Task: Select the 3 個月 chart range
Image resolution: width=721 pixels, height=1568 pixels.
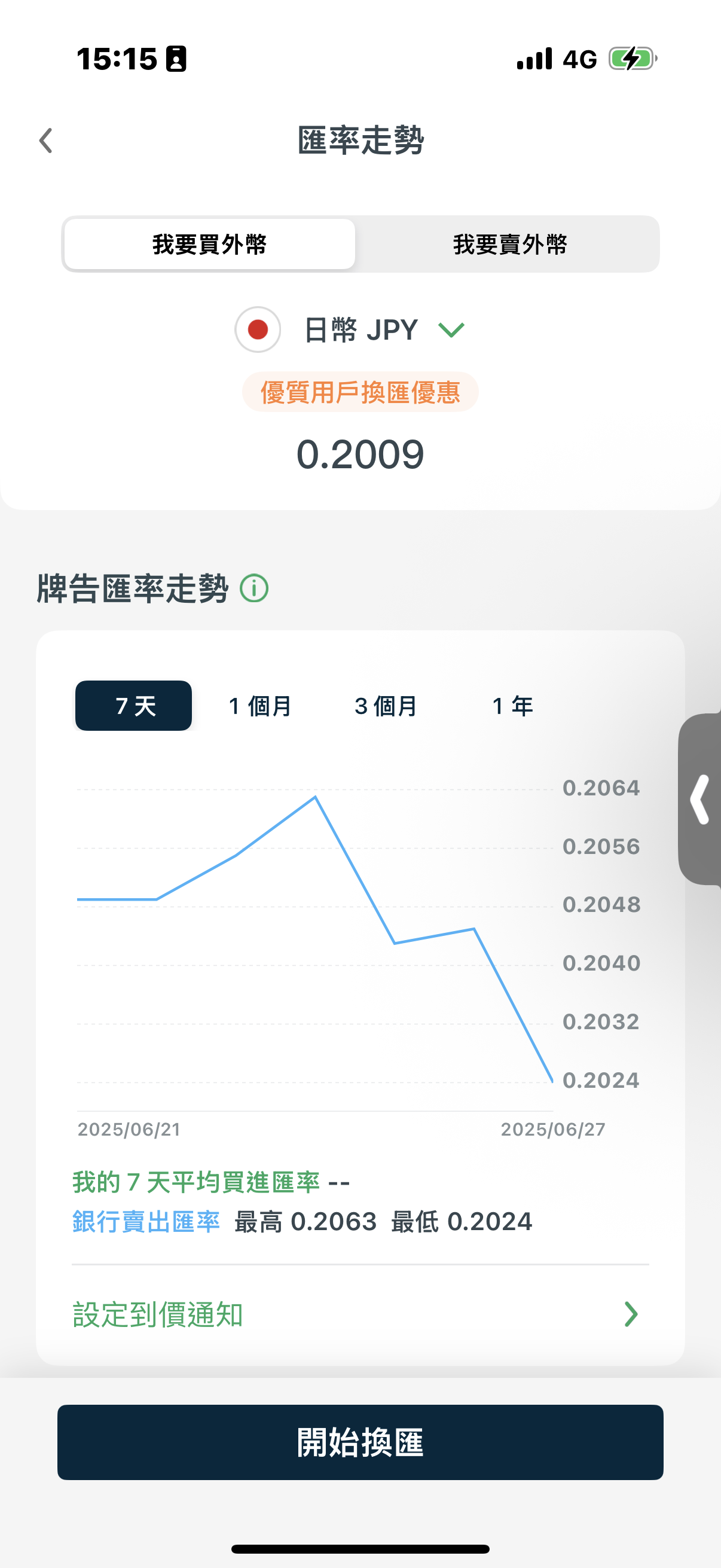Action: click(x=386, y=706)
